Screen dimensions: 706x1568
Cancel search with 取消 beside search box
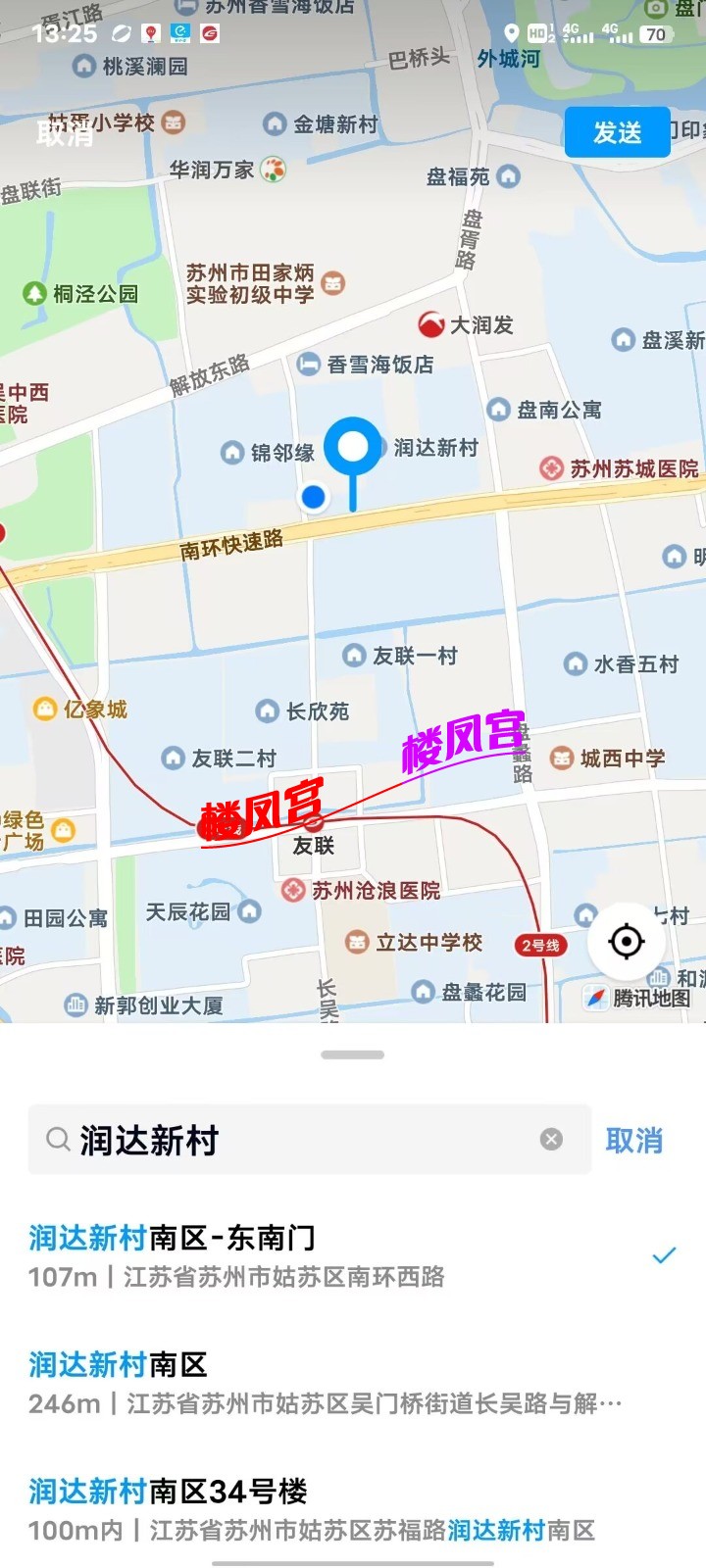(633, 1140)
